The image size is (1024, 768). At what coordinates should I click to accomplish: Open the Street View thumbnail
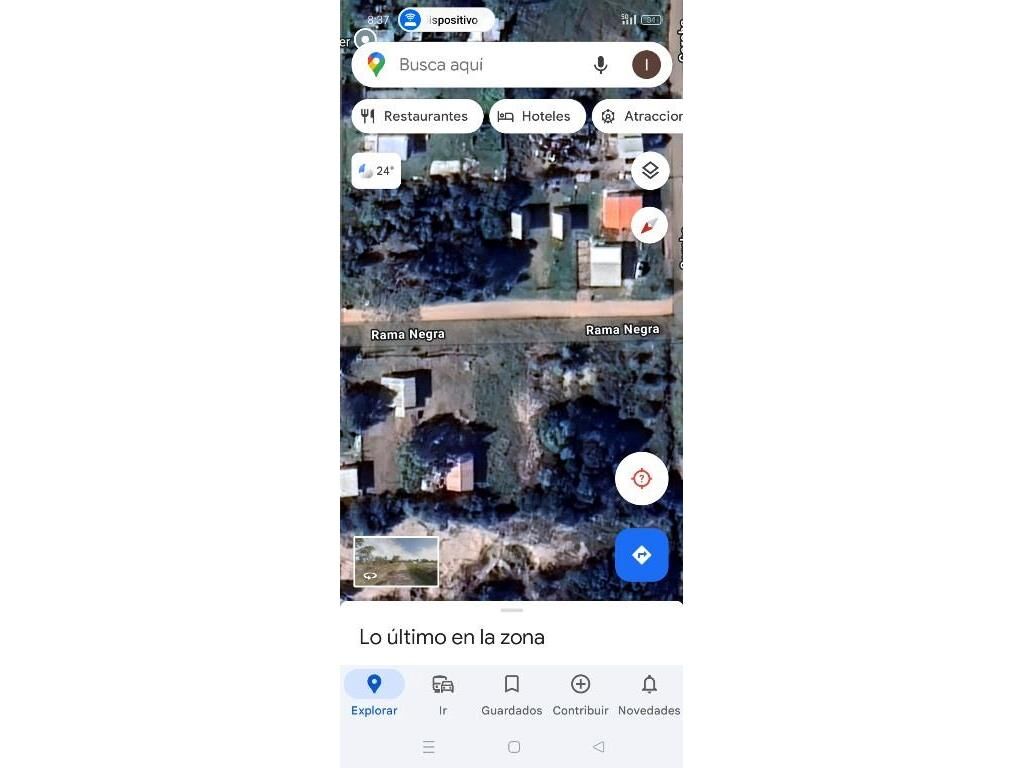coord(396,561)
